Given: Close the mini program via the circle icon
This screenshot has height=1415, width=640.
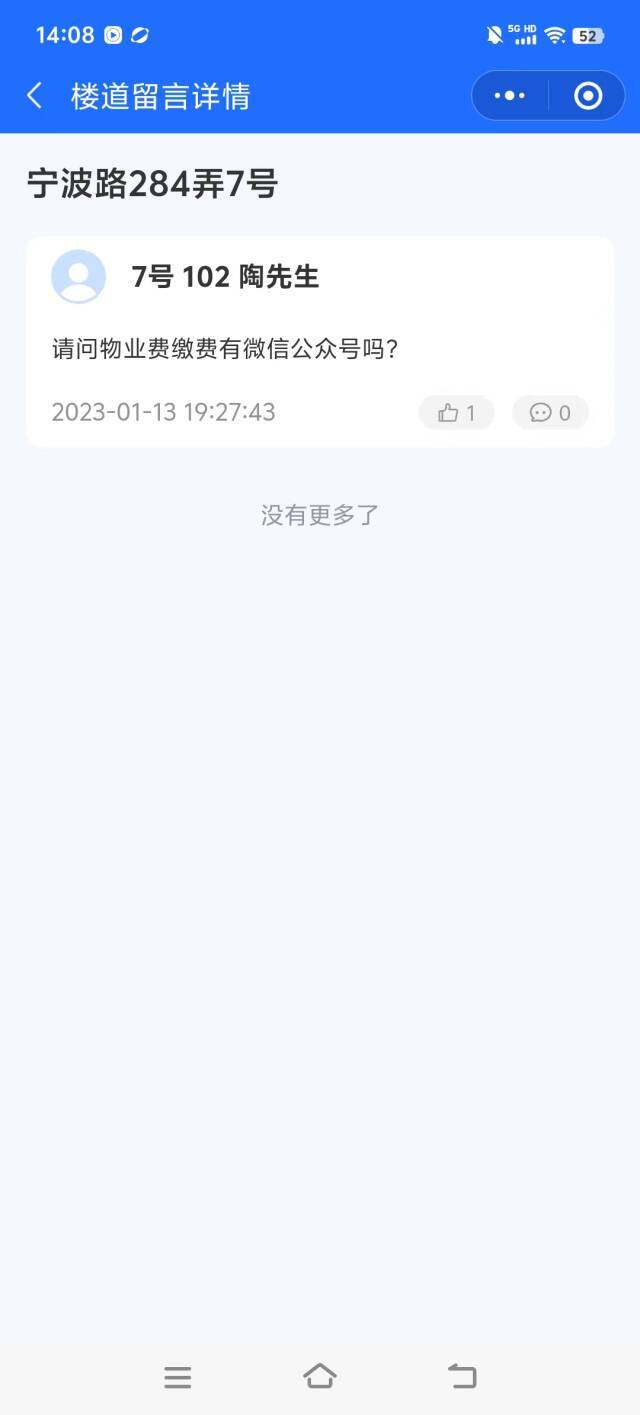Looking at the screenshot, I should tap(588, 96).
